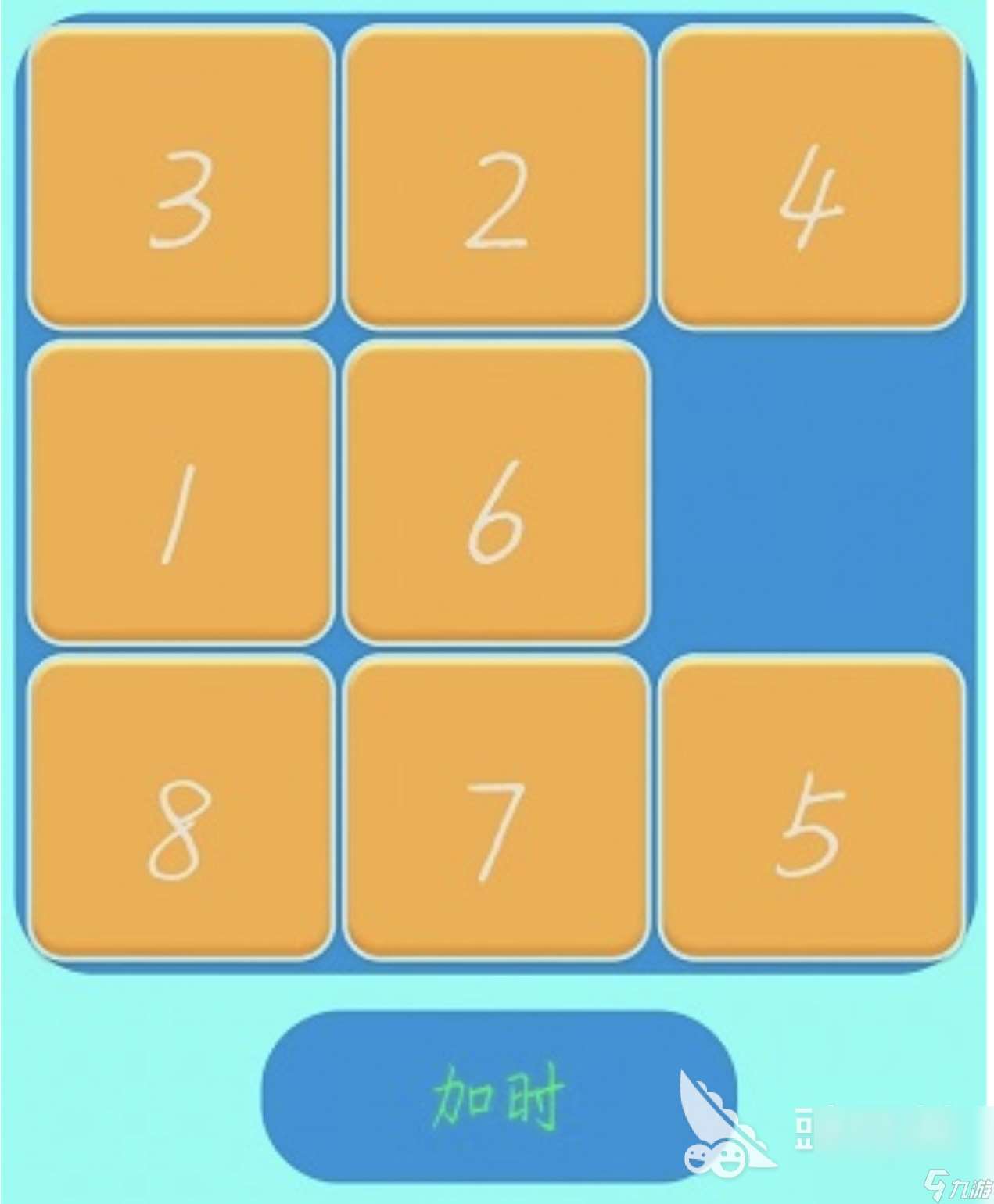Move tile 5 up into the gap
Screen dimensions: 994x1204
(x=811, y=808)
